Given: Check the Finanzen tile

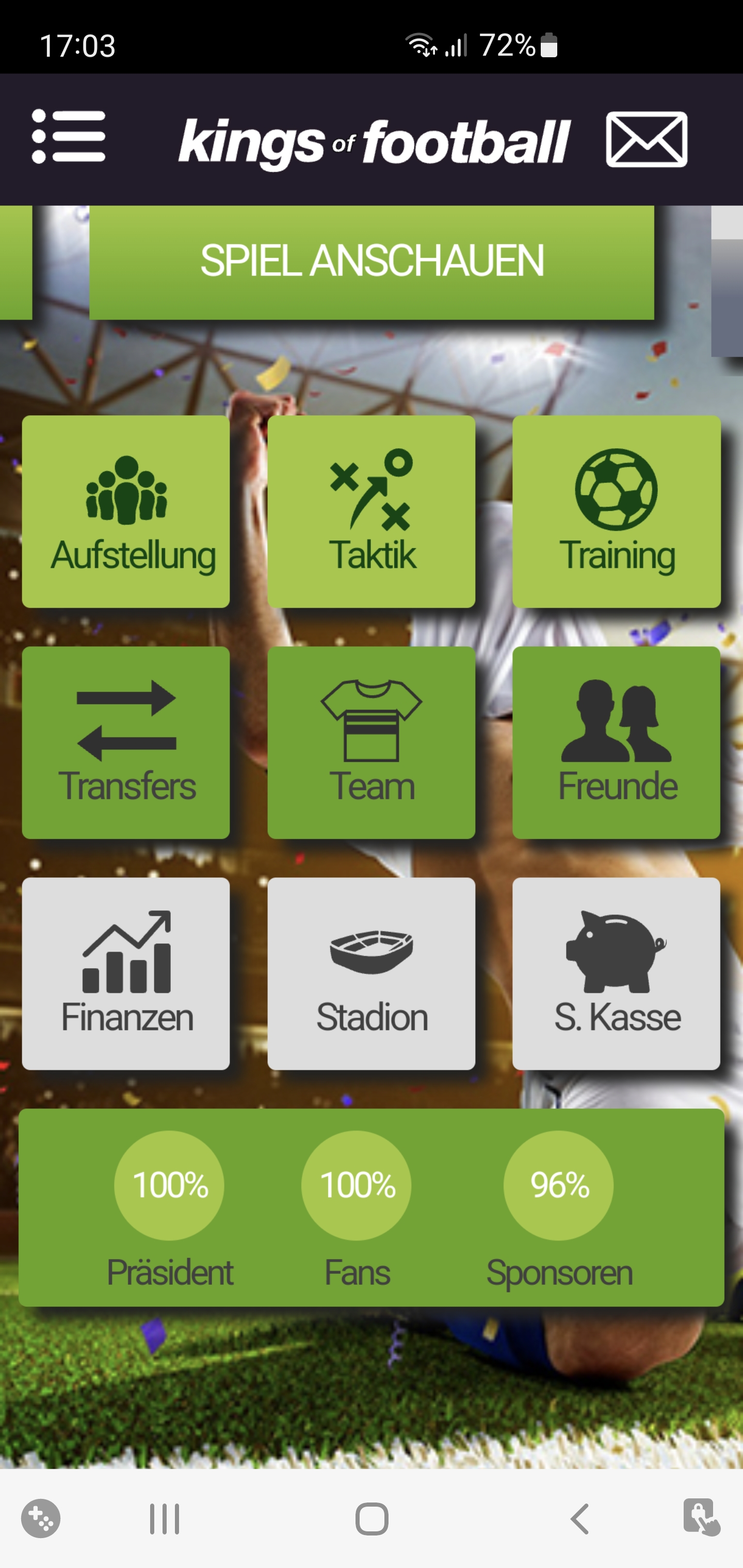Looking at the screenshot, I should point(126,973).
